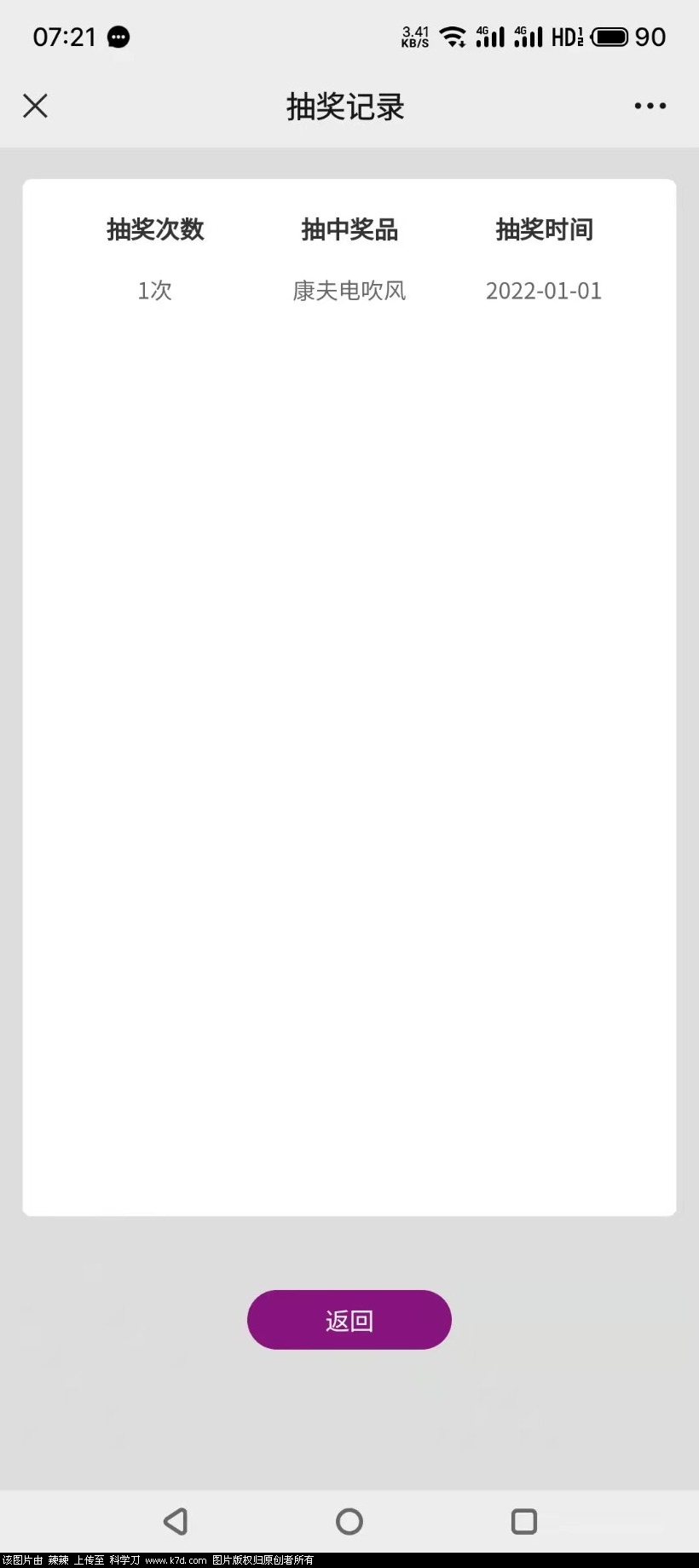Open the three-dot overflow menu
Viewport: 699px width, 1568px height.
[x=650, y=106]
